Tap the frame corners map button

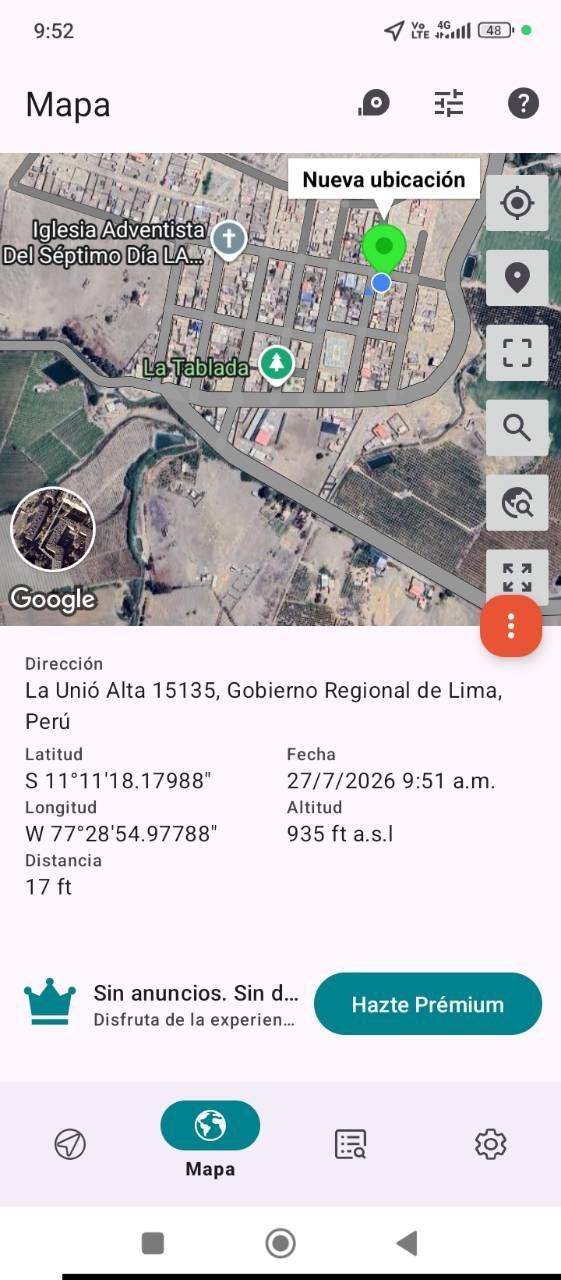point(517,353)
